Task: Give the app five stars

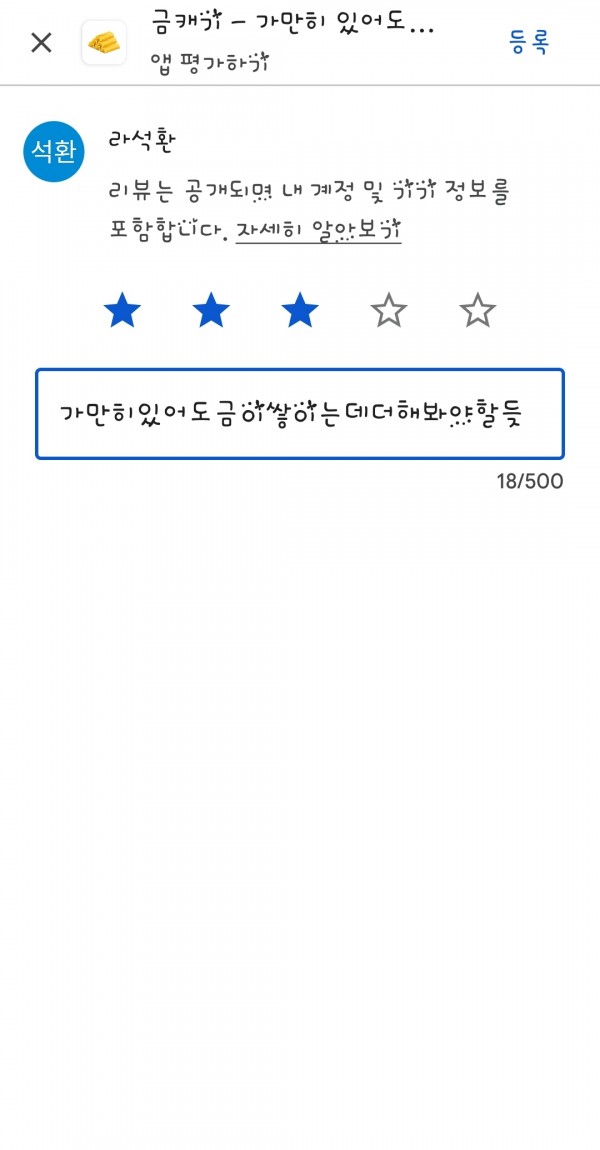Action: (x=478, y=310)
